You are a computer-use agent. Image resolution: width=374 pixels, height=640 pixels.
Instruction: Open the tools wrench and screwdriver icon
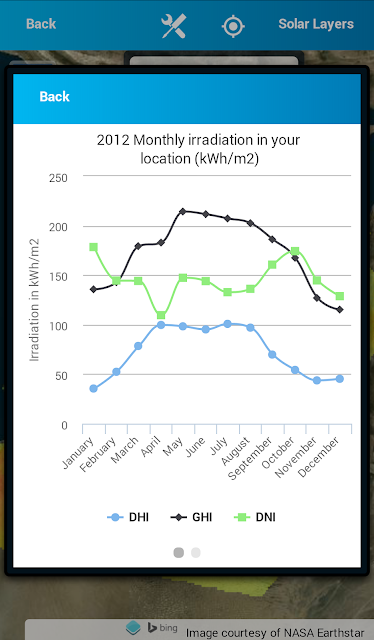pos(174,26)
